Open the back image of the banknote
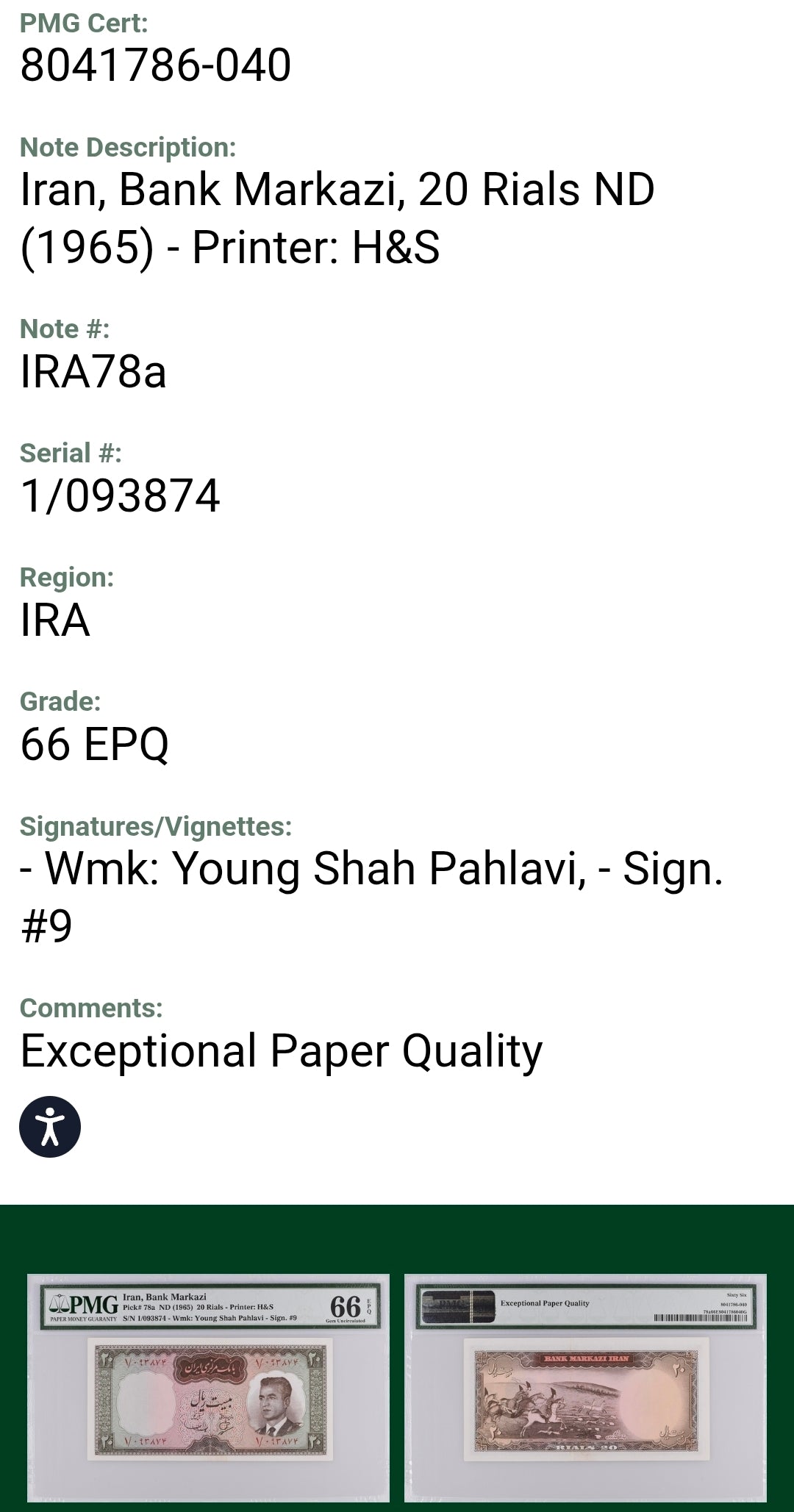This screenshot has width=794, height=1512. pos(585,1387)
